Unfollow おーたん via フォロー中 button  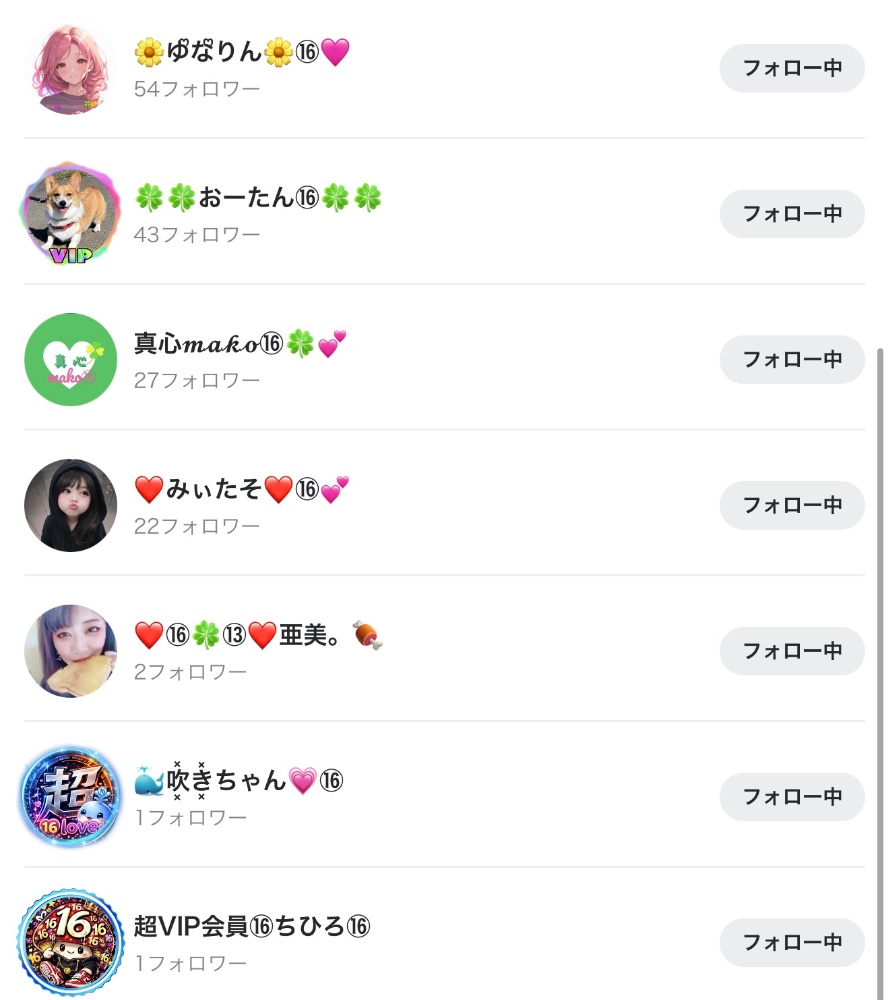(x=791, y=214)
